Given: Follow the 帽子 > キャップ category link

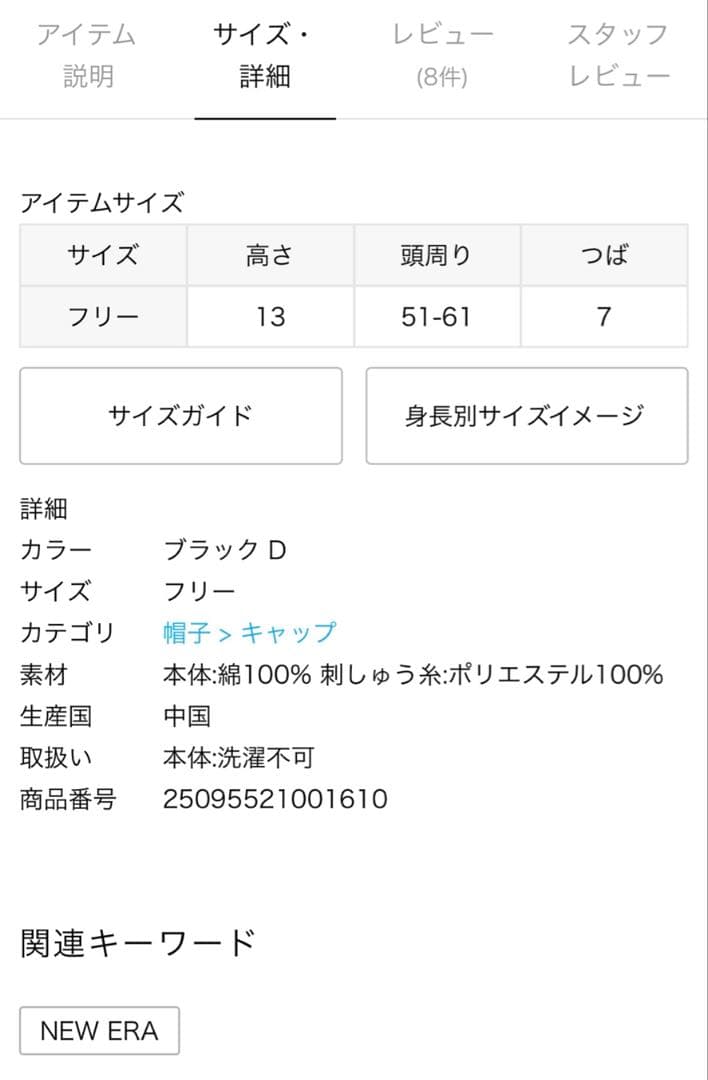Looking at the screenshot, I should point(250,633).
